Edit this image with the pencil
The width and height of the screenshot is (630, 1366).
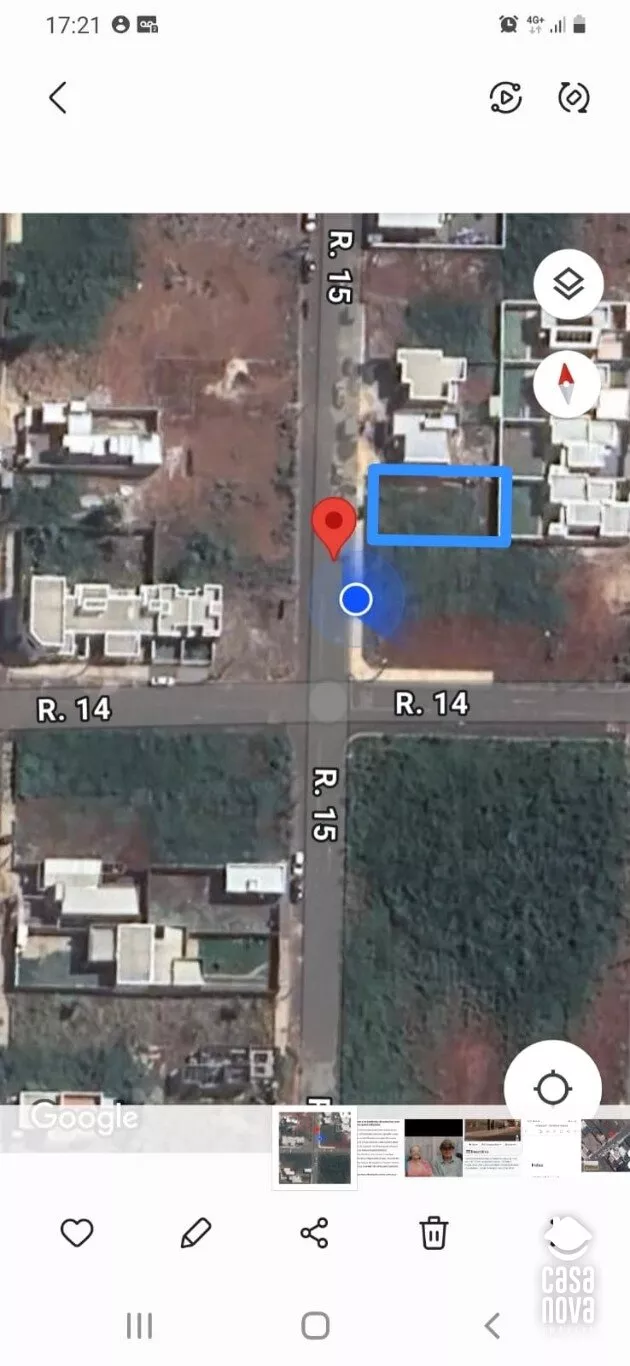point(196,1233)
